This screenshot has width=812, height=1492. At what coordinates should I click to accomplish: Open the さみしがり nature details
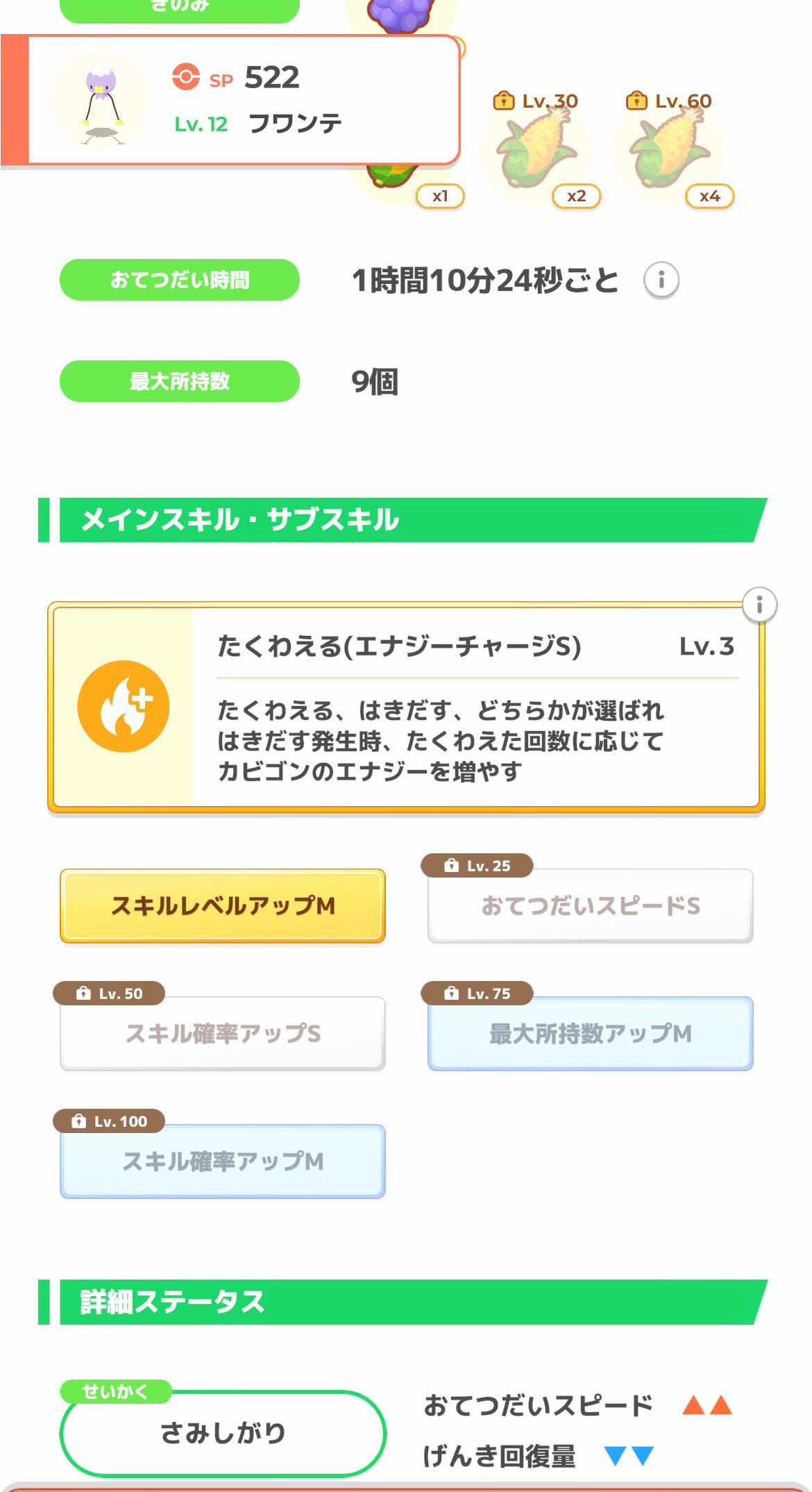pos(223,1433)
